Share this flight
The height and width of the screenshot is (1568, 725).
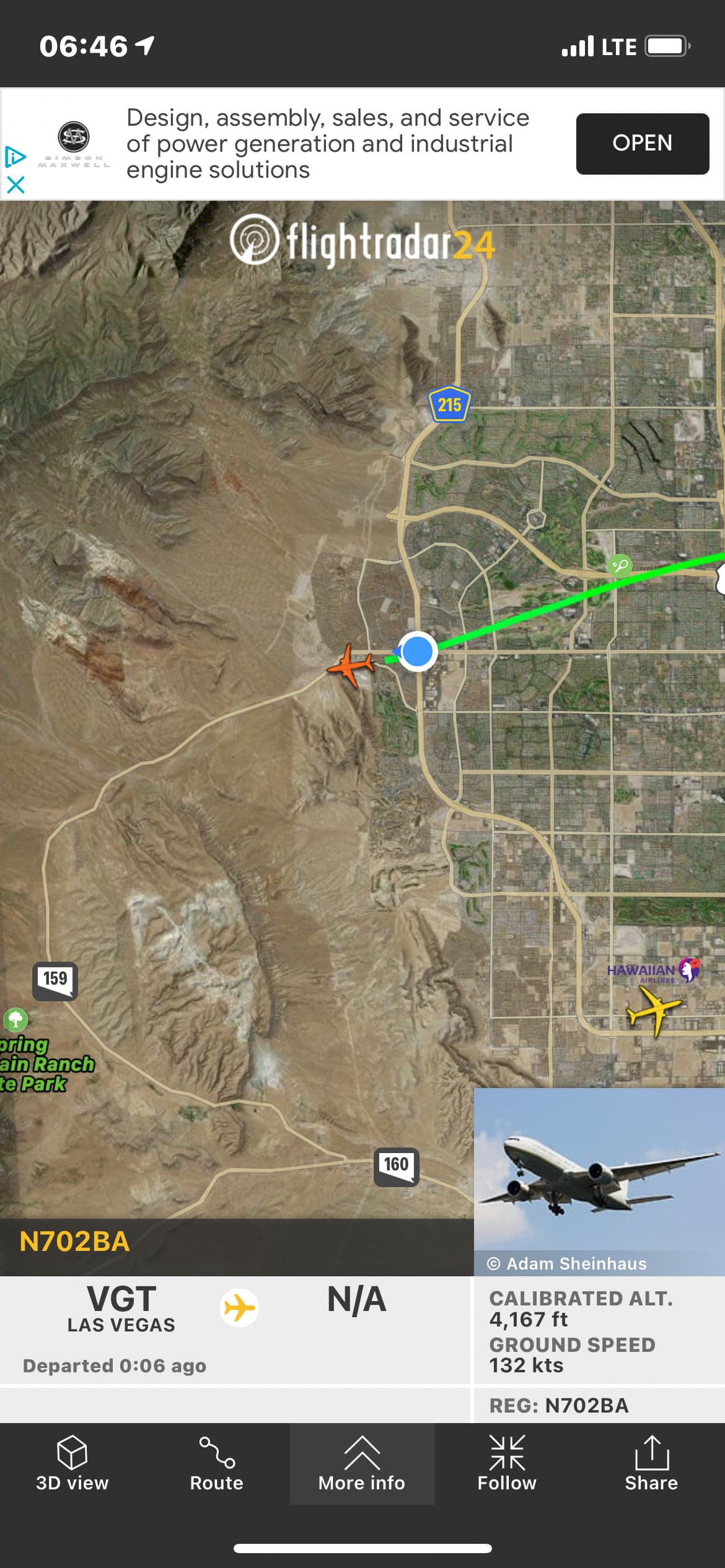click(651, 1463)
